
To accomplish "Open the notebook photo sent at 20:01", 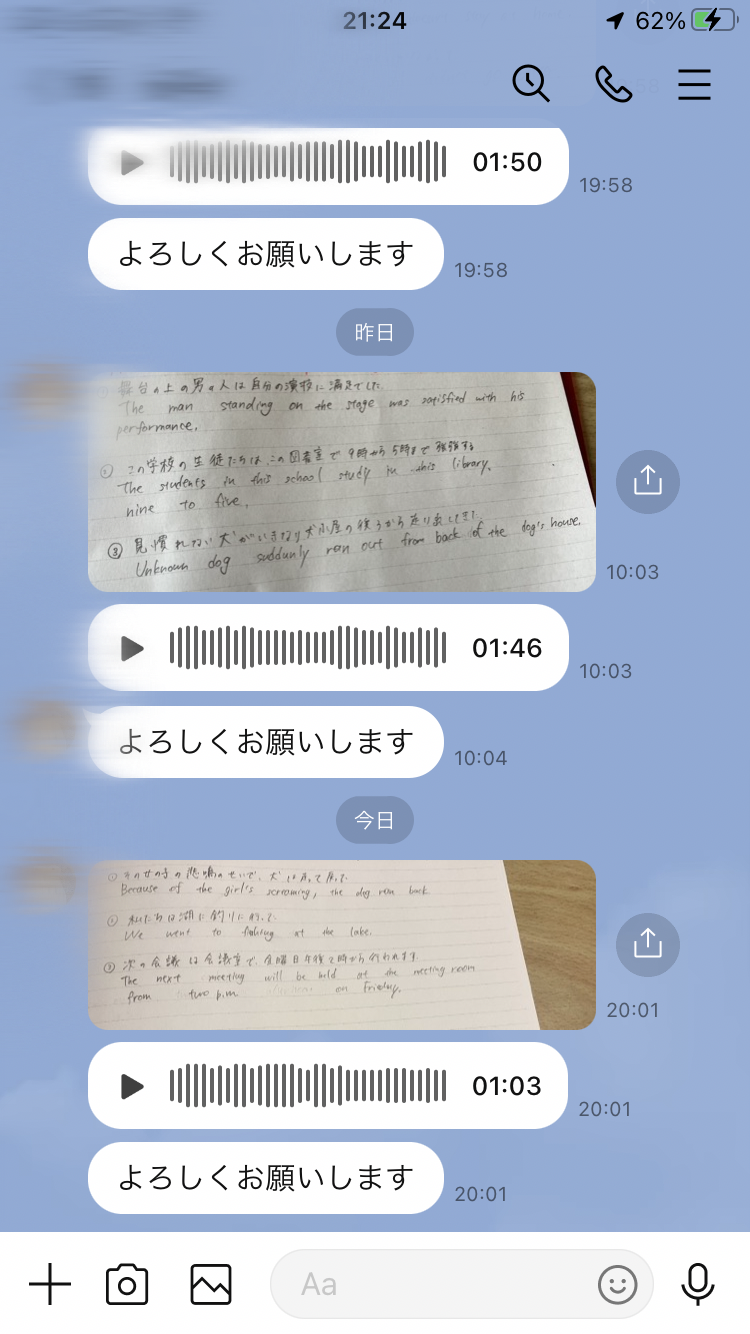I will tap(342, 945).
